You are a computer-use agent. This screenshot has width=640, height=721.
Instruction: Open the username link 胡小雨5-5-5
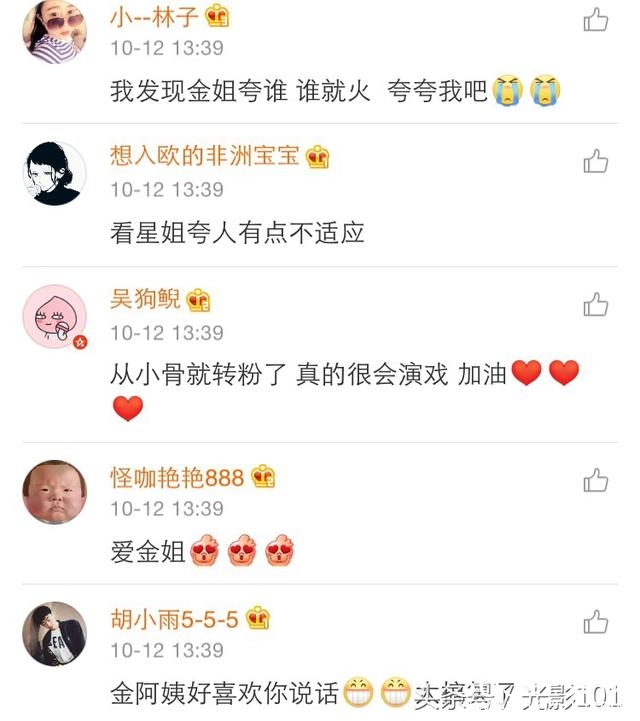(175, 619)
